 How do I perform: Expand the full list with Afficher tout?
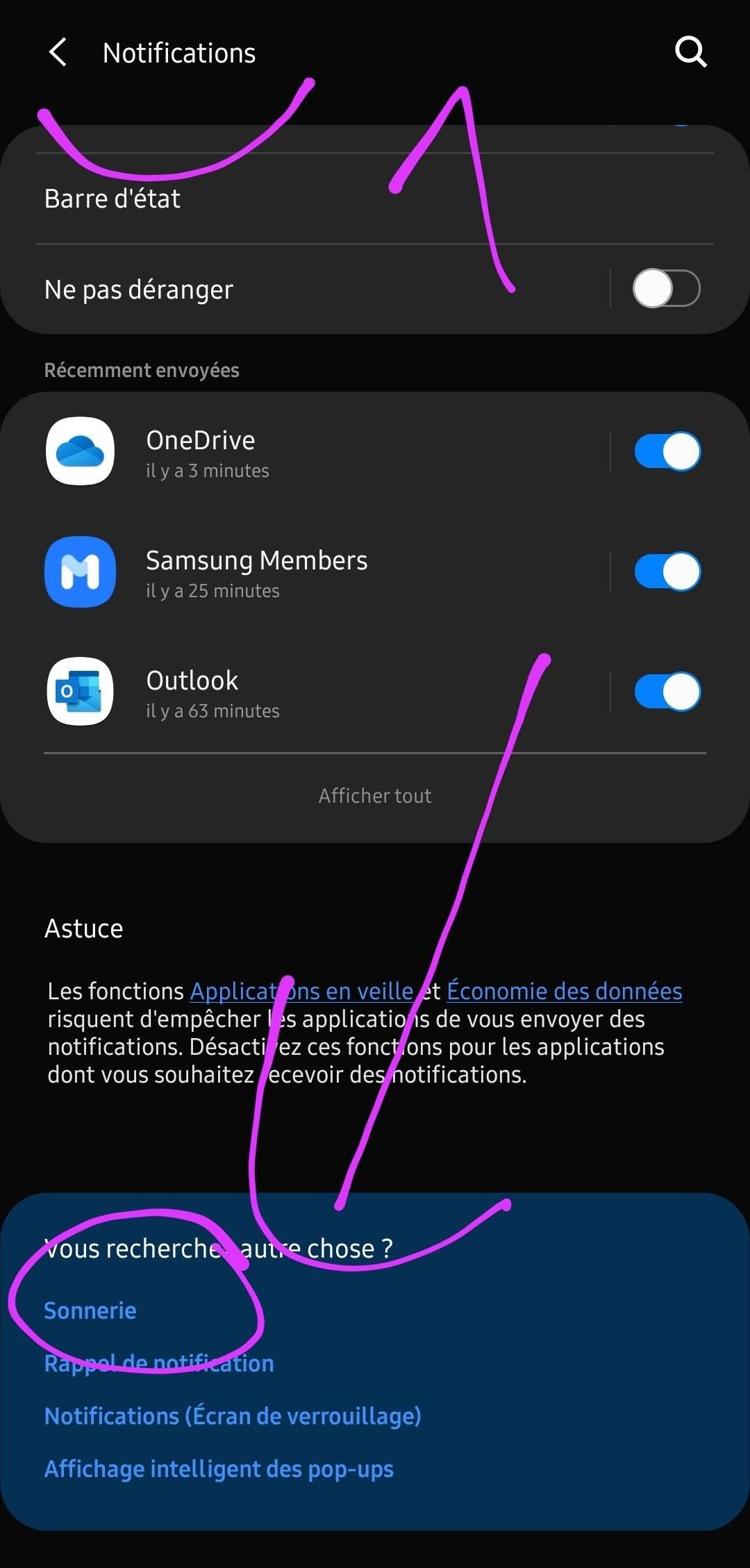(375, 795)
